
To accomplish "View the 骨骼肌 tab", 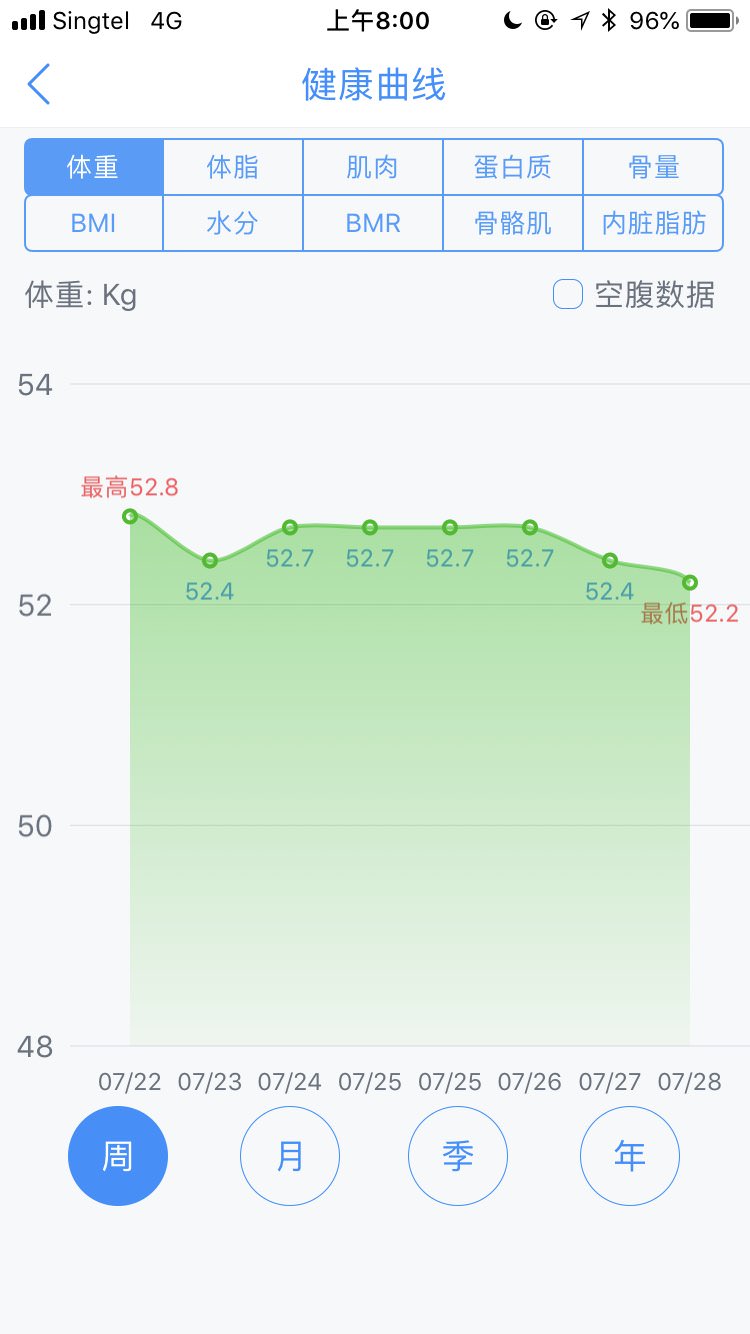I will click(513, 223).
